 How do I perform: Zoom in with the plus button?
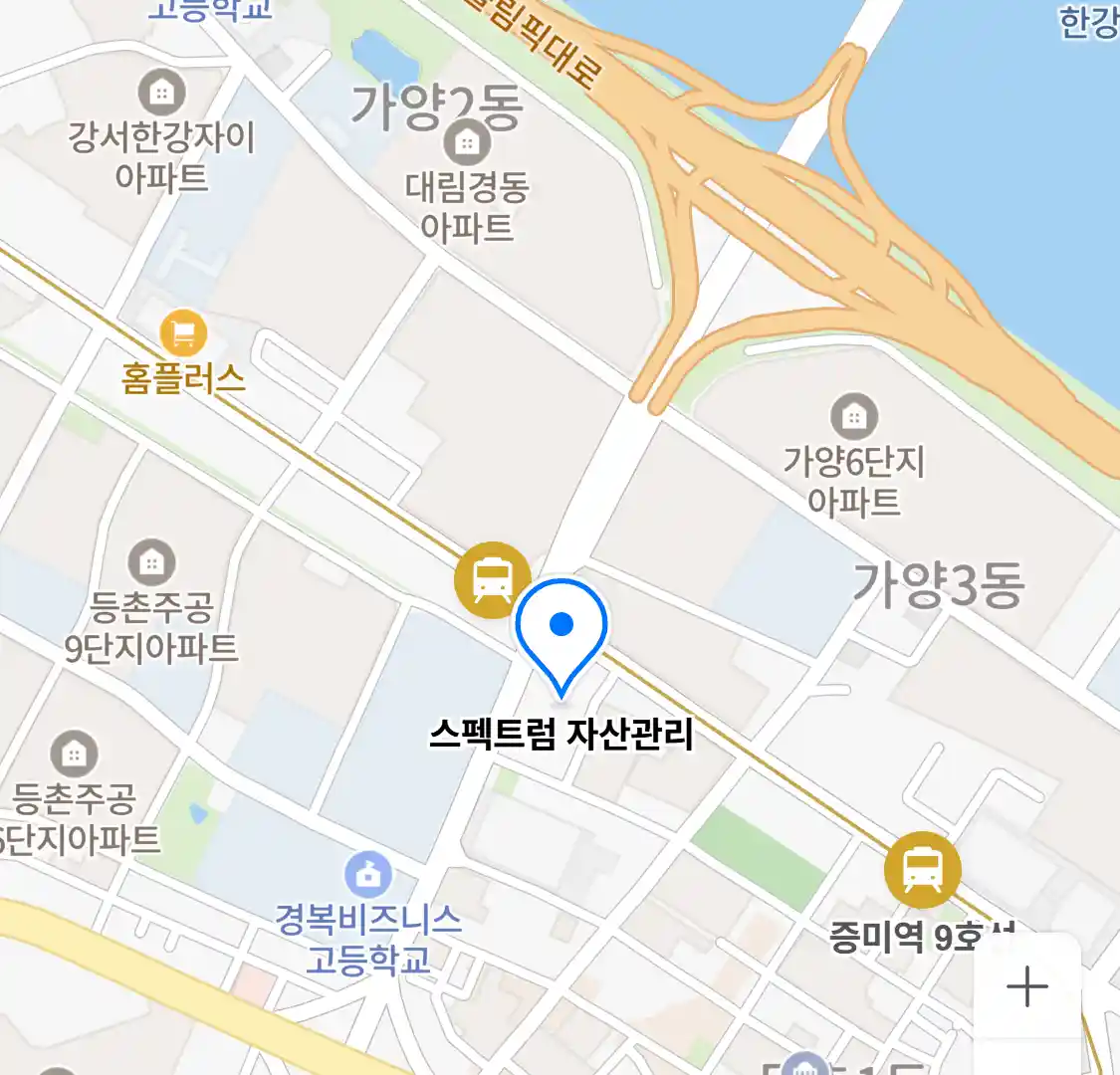pyautogui.click(x=1026, y=986)
